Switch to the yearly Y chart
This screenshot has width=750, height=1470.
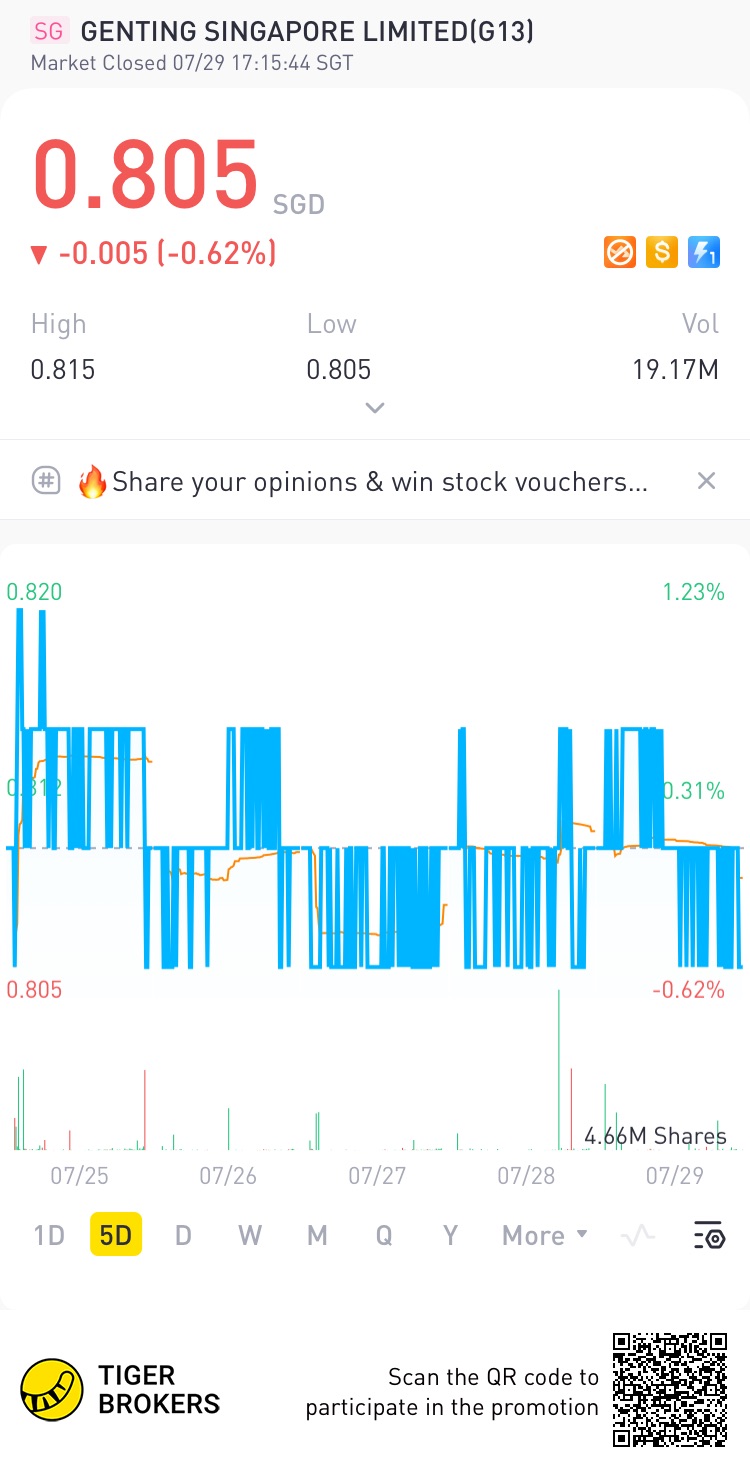(450, 1235)
